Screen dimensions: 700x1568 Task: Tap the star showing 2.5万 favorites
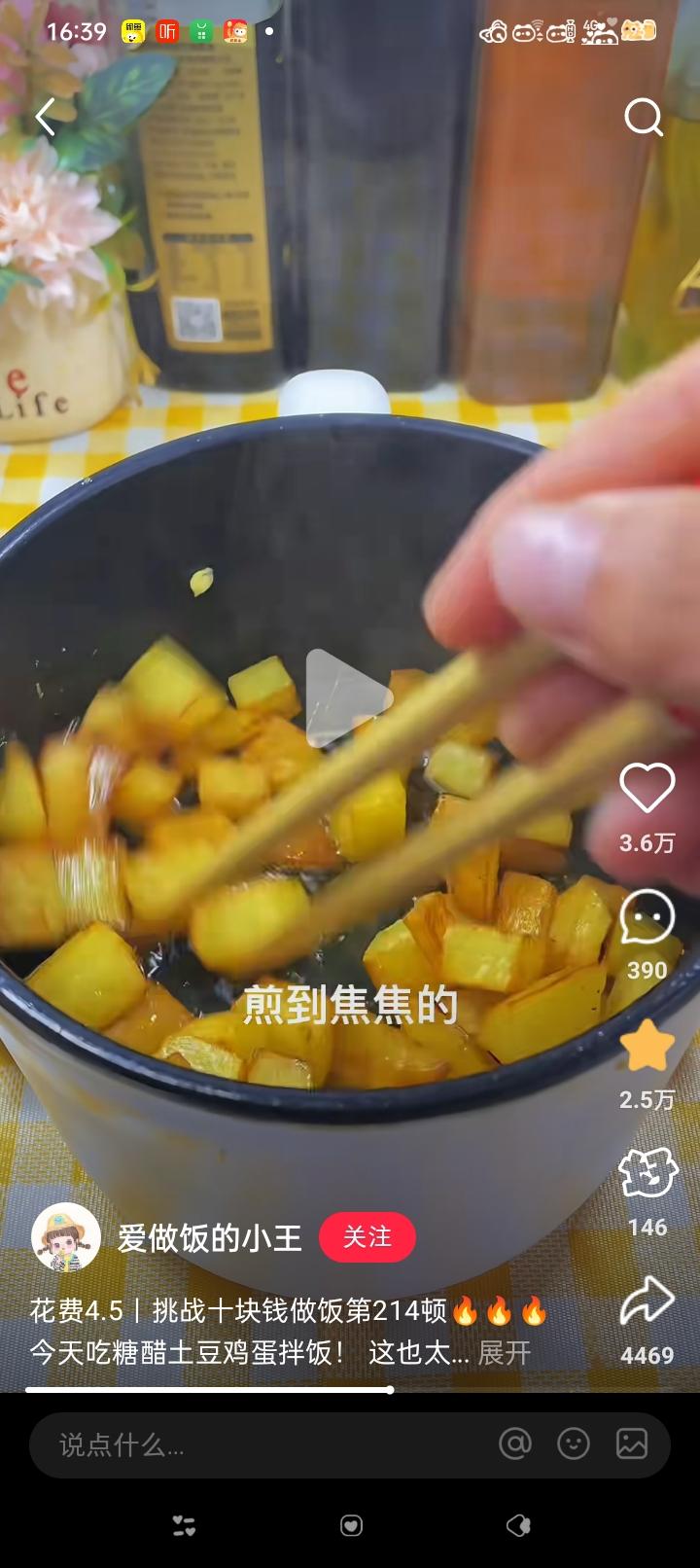(x=647, y=1047)
